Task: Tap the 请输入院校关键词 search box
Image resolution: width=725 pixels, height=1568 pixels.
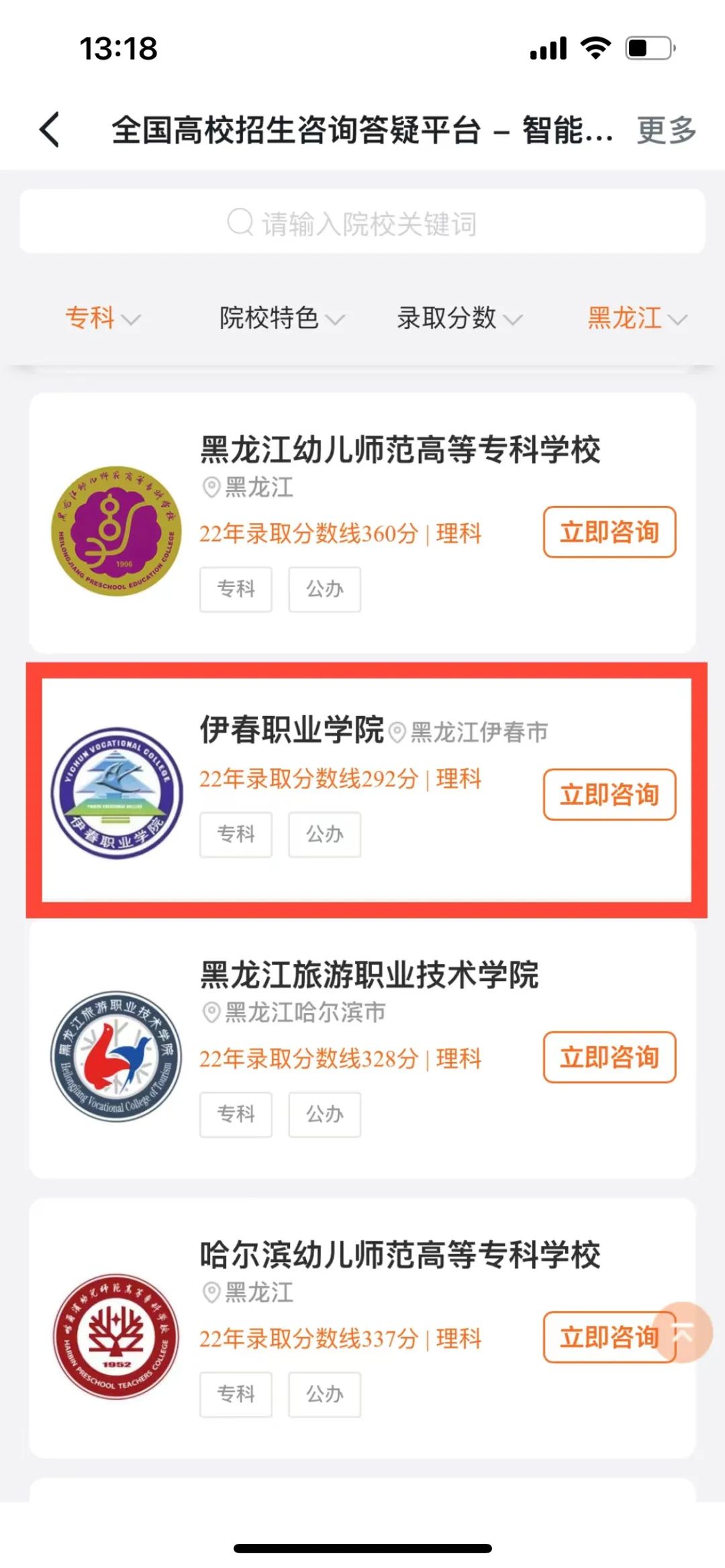Action: (362, 222)
